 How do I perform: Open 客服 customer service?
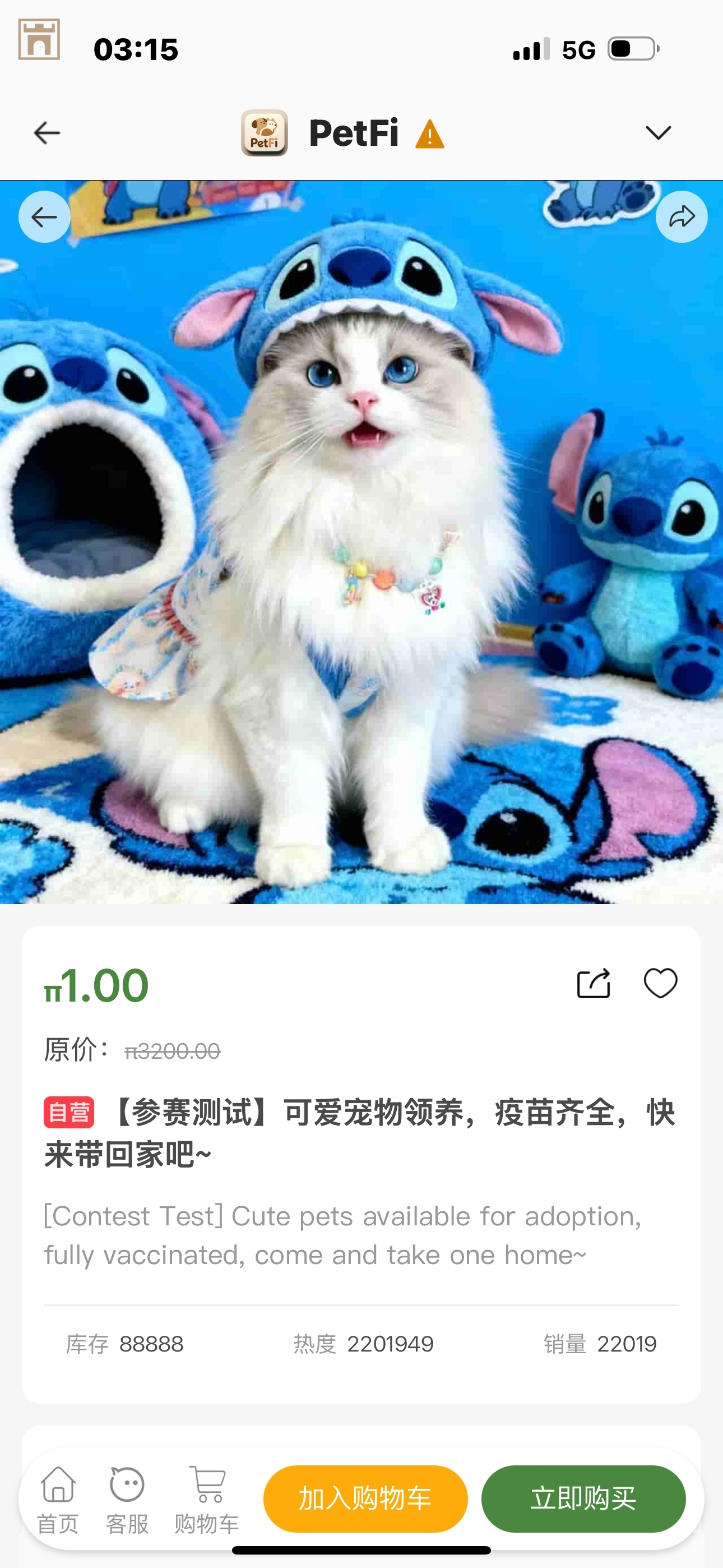tap(127, 1500)
